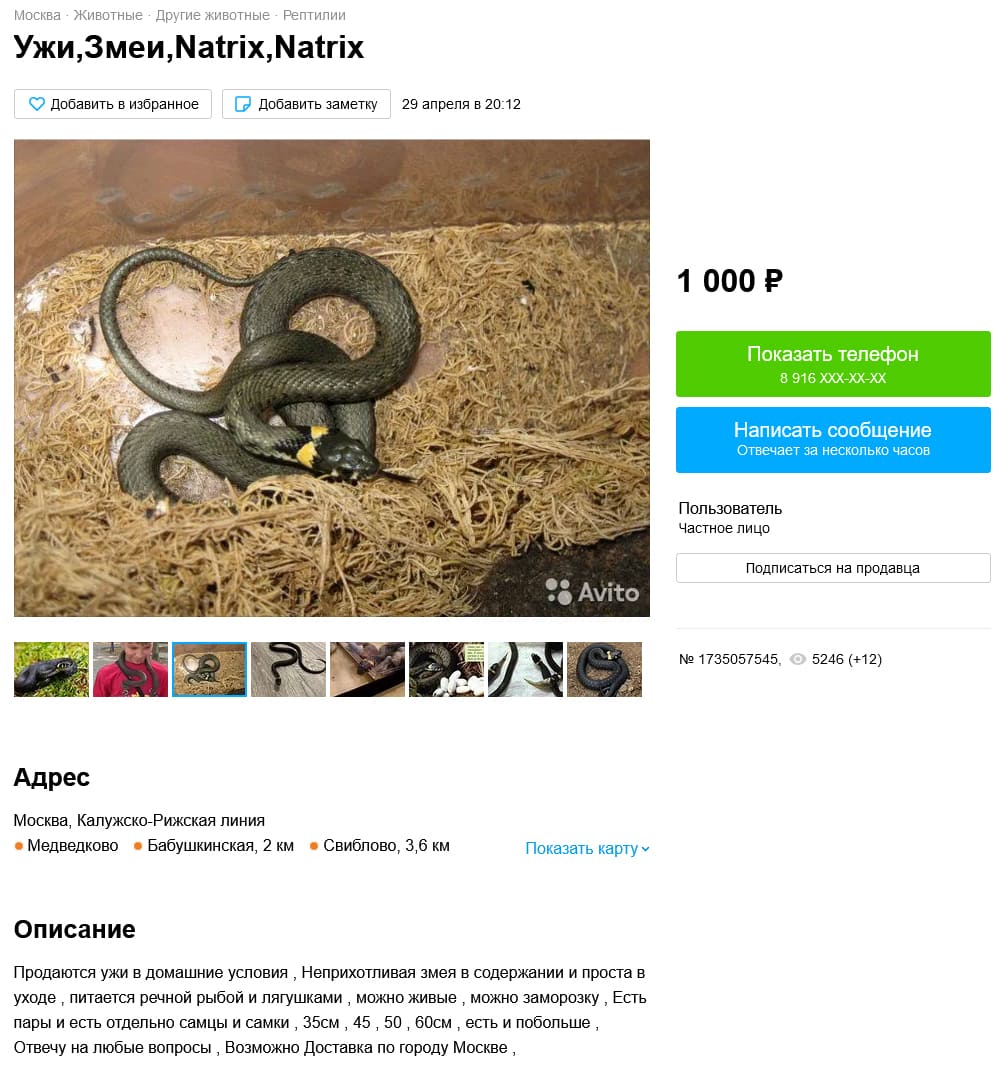Select the first thumbnail of snake head
The width and height of the screenshot is (1004, 1069).
51,669
